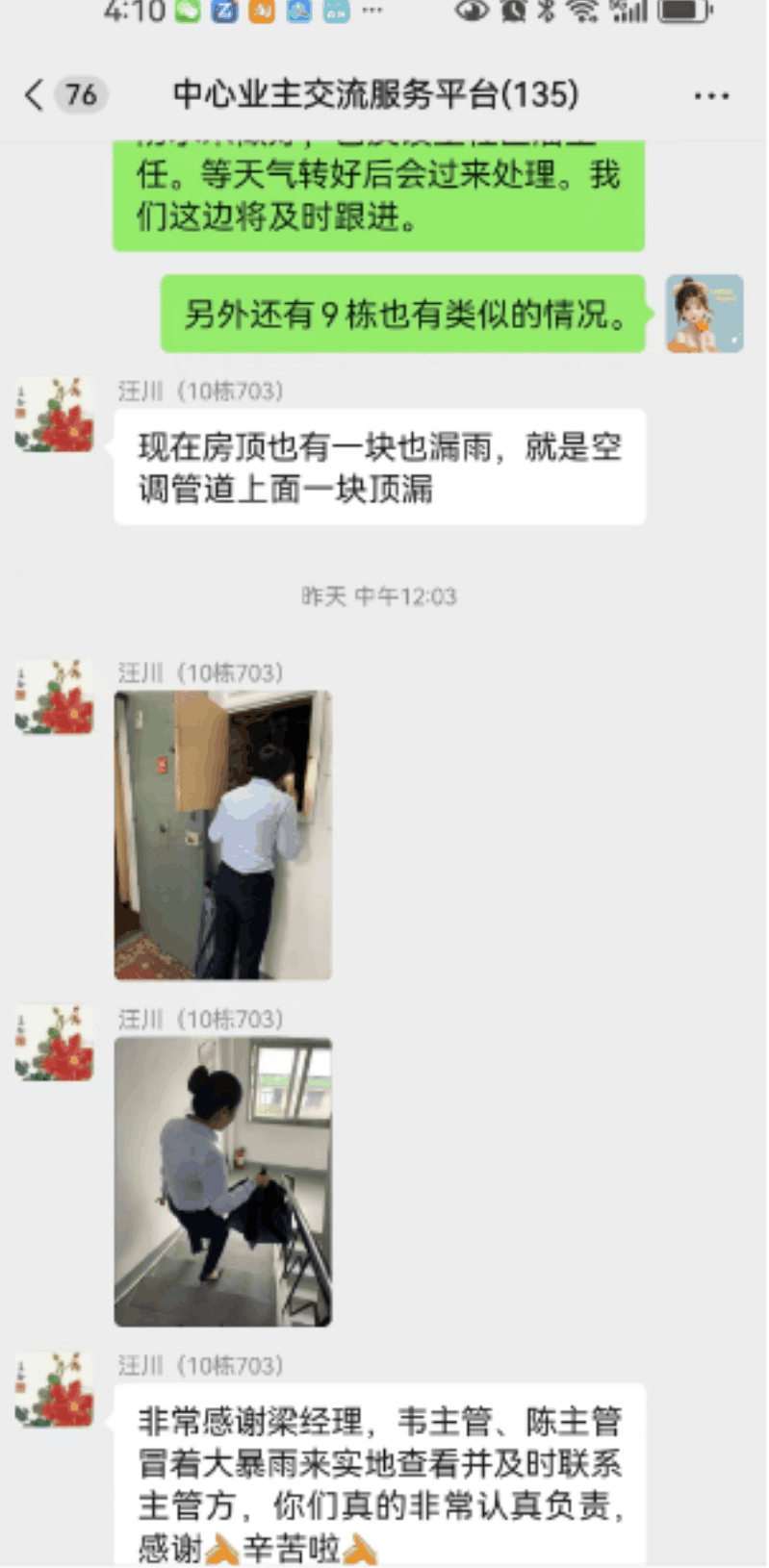Go back to the chat list
The image size is (769, 1568).
[36, 94]
